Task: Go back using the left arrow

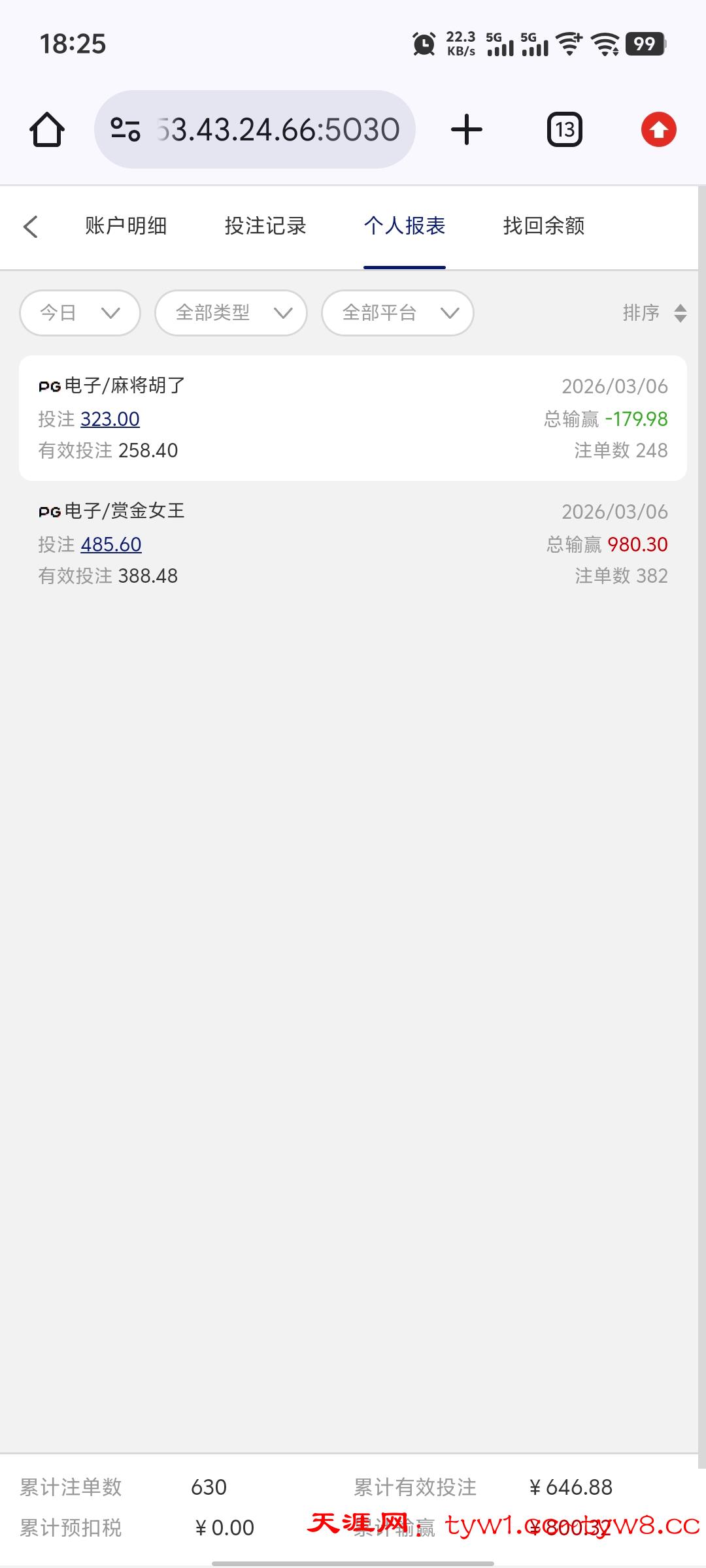Action: coord(31,227)
